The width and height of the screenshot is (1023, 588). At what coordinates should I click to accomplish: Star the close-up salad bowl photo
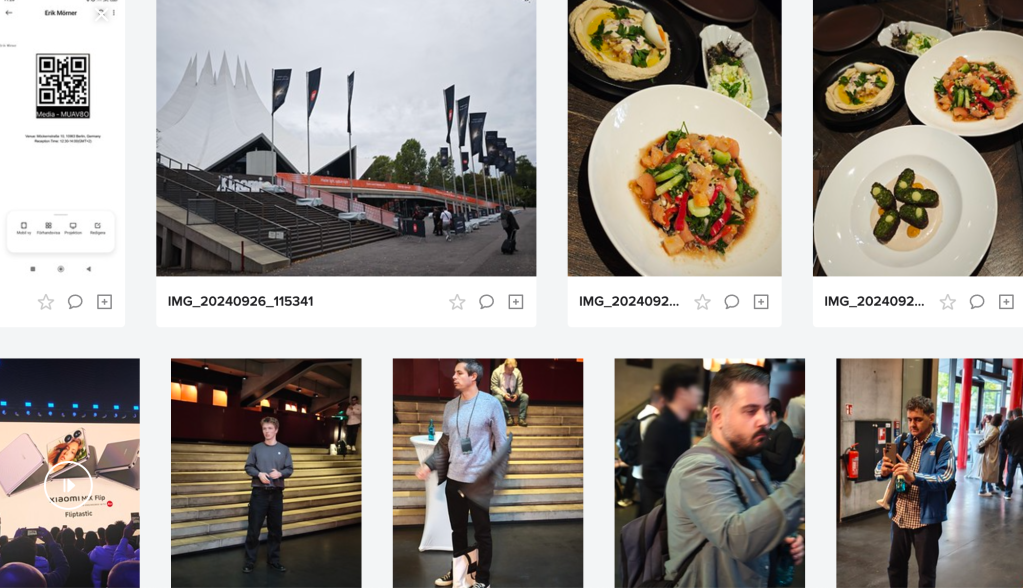pyautogui.click(x=702, y=302)
